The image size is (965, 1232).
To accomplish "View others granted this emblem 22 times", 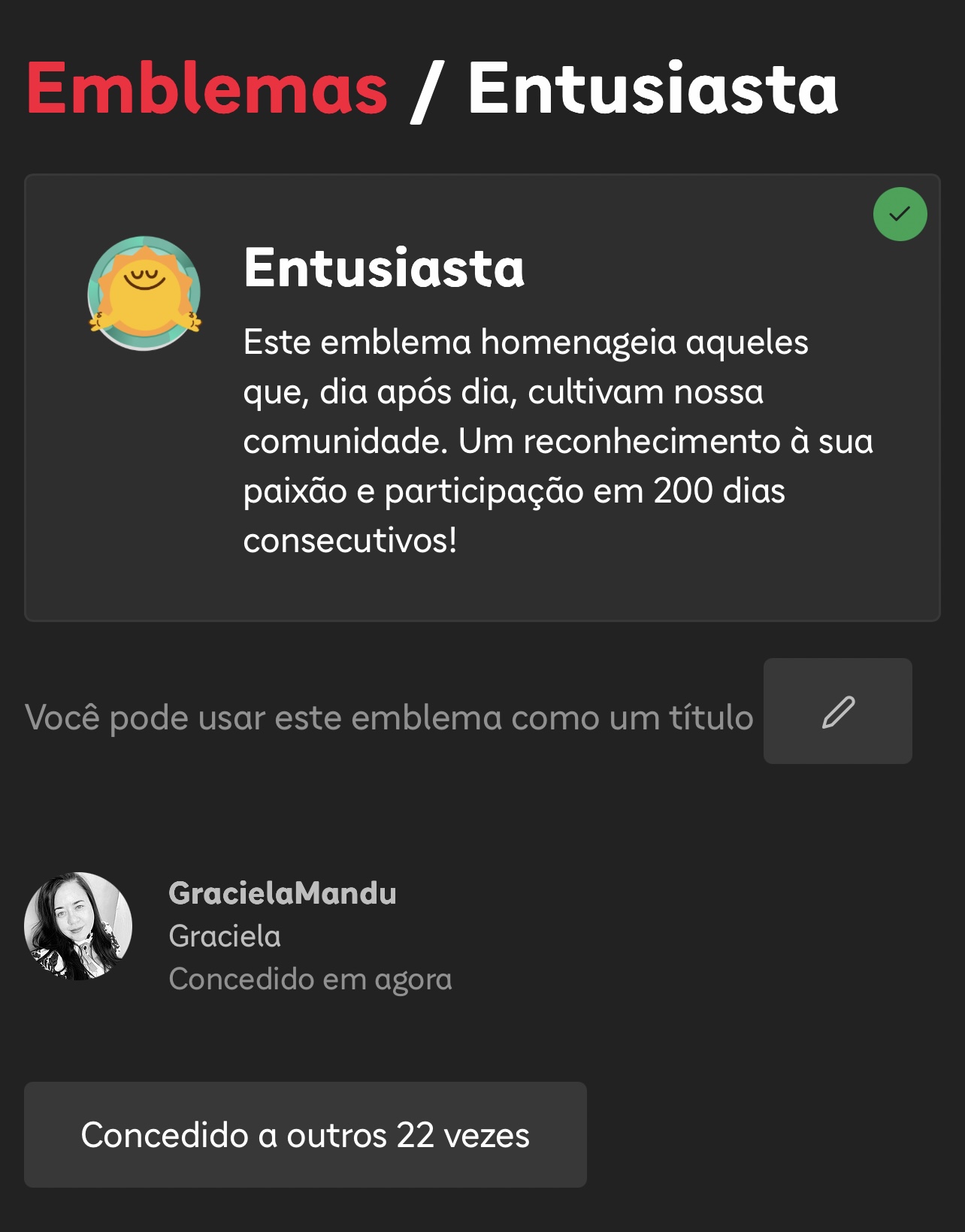I will click(x=305, y=1134).
